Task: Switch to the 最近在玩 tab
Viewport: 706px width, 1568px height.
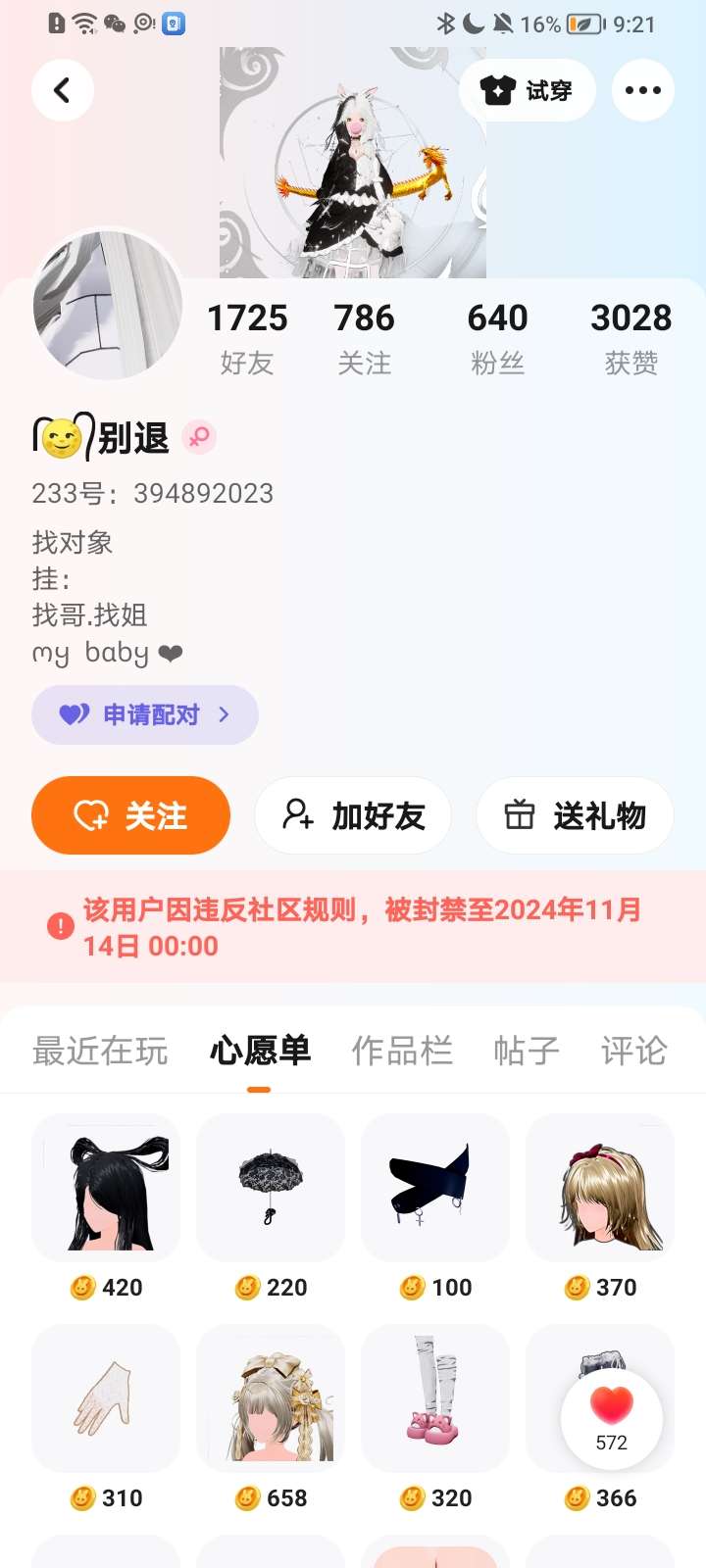Action: click(100, 1051)
